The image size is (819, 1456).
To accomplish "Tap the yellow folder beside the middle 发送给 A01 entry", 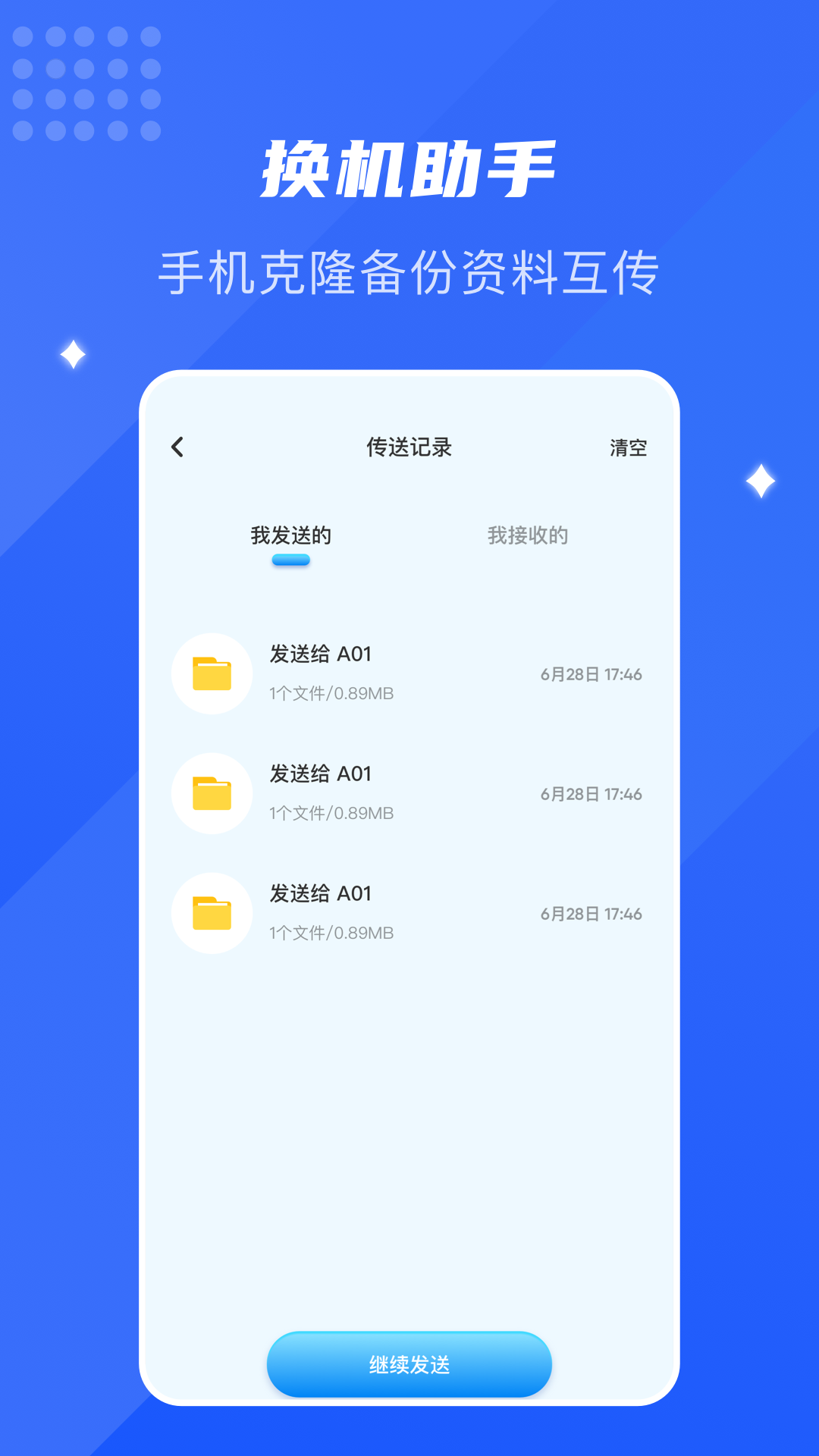I will (212, 793).
